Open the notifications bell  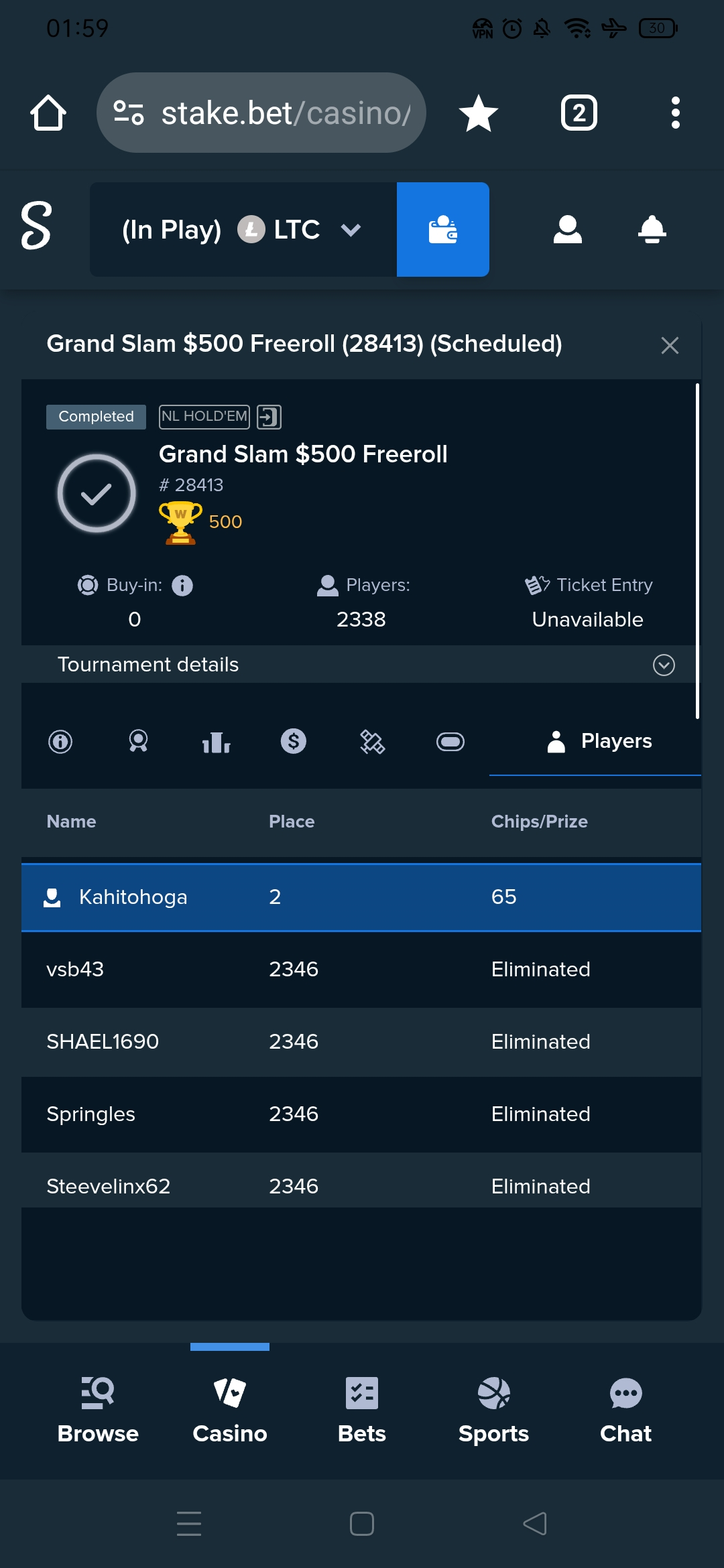652,229
